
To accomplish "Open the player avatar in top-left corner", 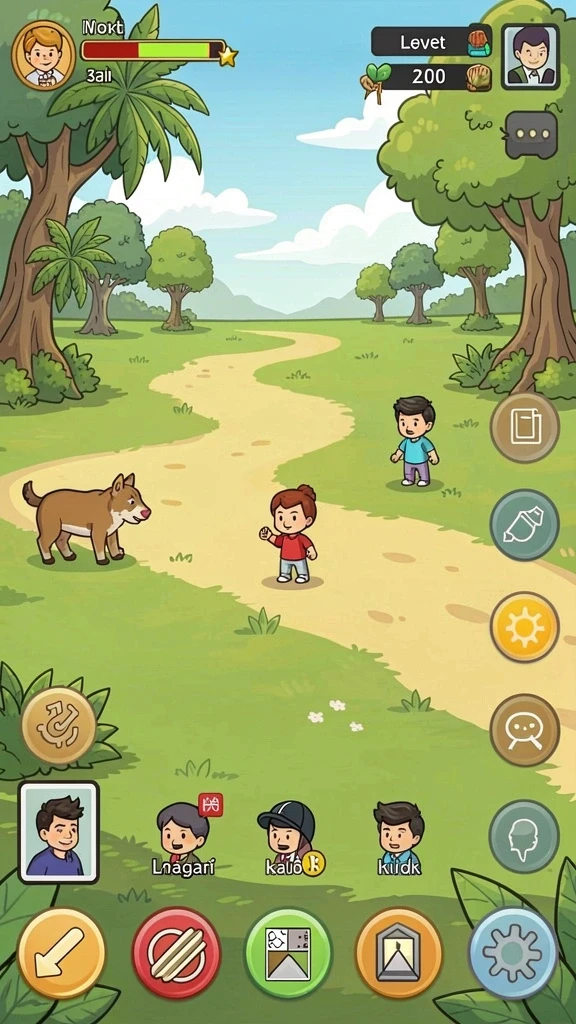I will pos(43,56).
